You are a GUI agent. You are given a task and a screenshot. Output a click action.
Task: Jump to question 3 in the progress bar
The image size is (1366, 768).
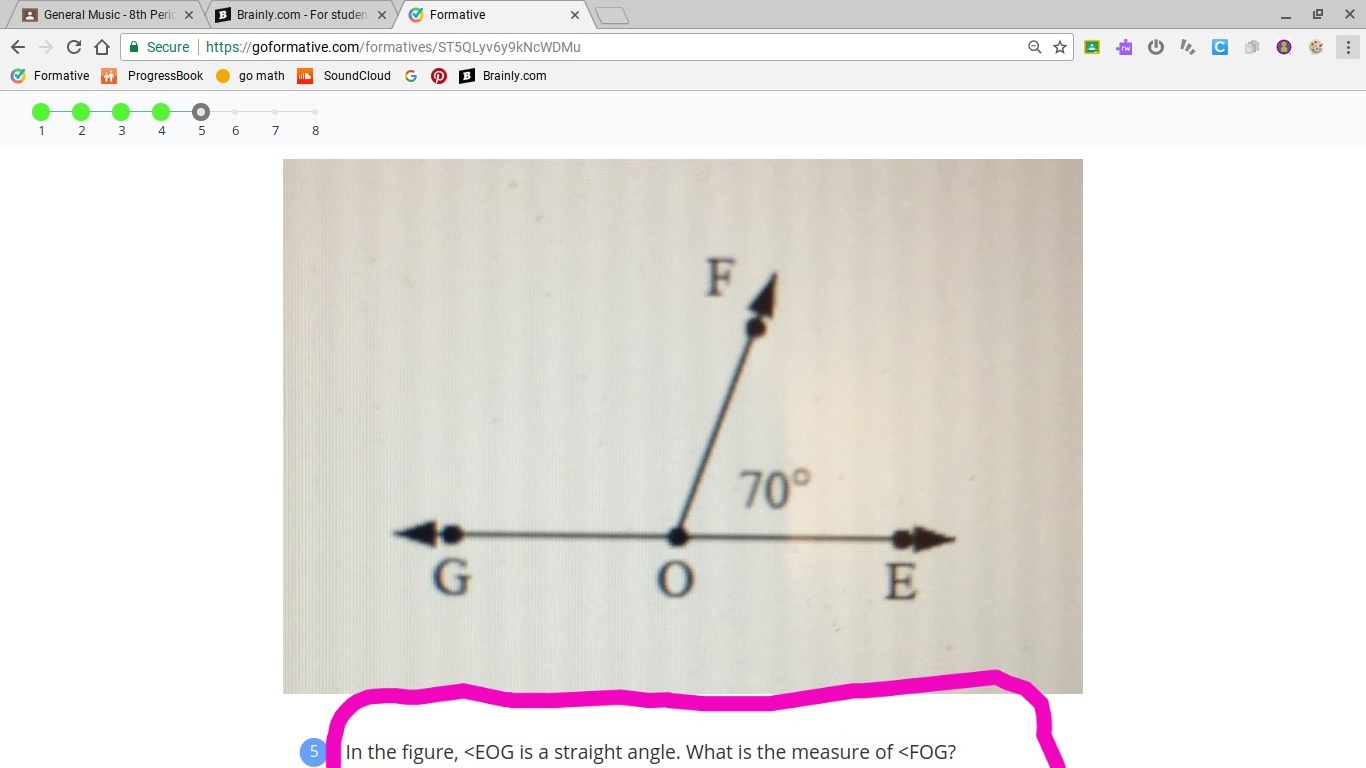(121, 112)
